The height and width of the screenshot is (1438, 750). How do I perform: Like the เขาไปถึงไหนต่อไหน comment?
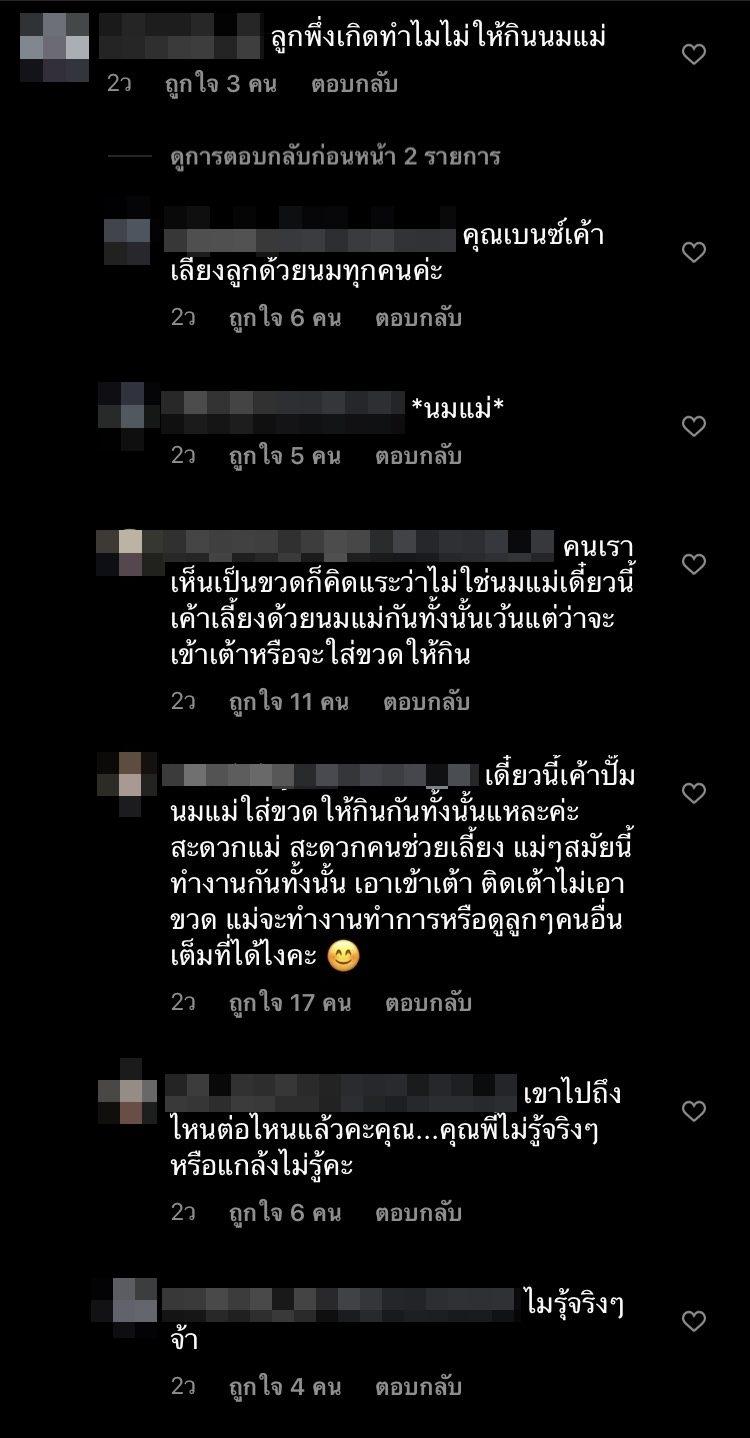[x=694, y=1111]
